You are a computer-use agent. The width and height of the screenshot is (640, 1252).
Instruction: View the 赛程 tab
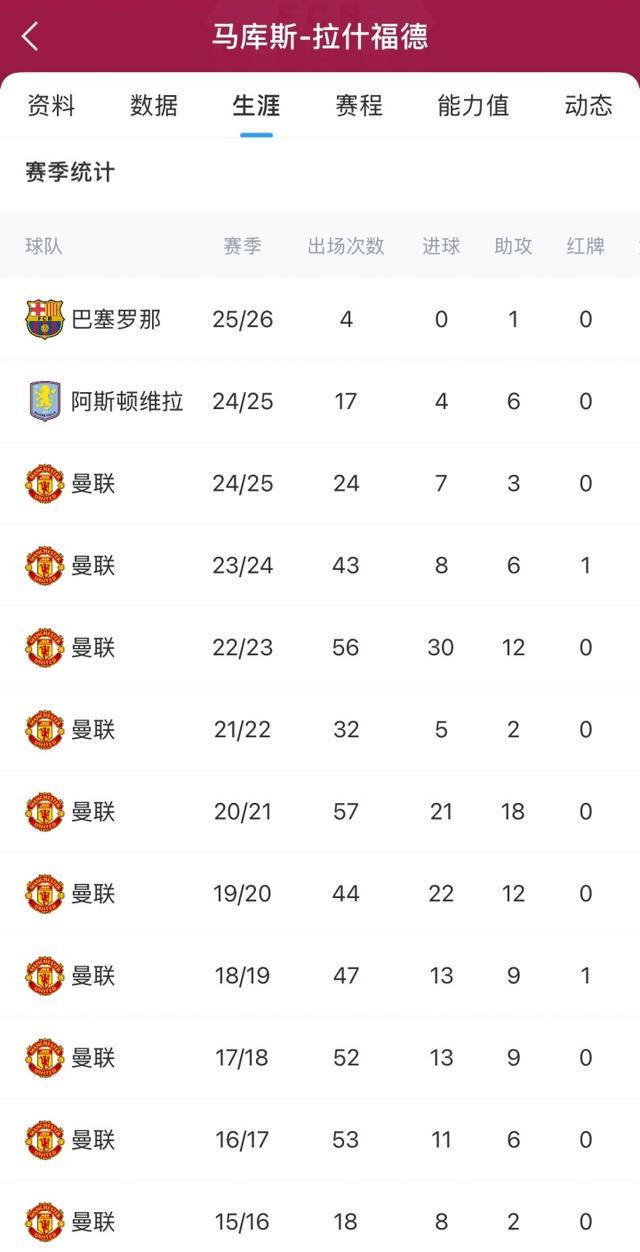pos(359,105)
